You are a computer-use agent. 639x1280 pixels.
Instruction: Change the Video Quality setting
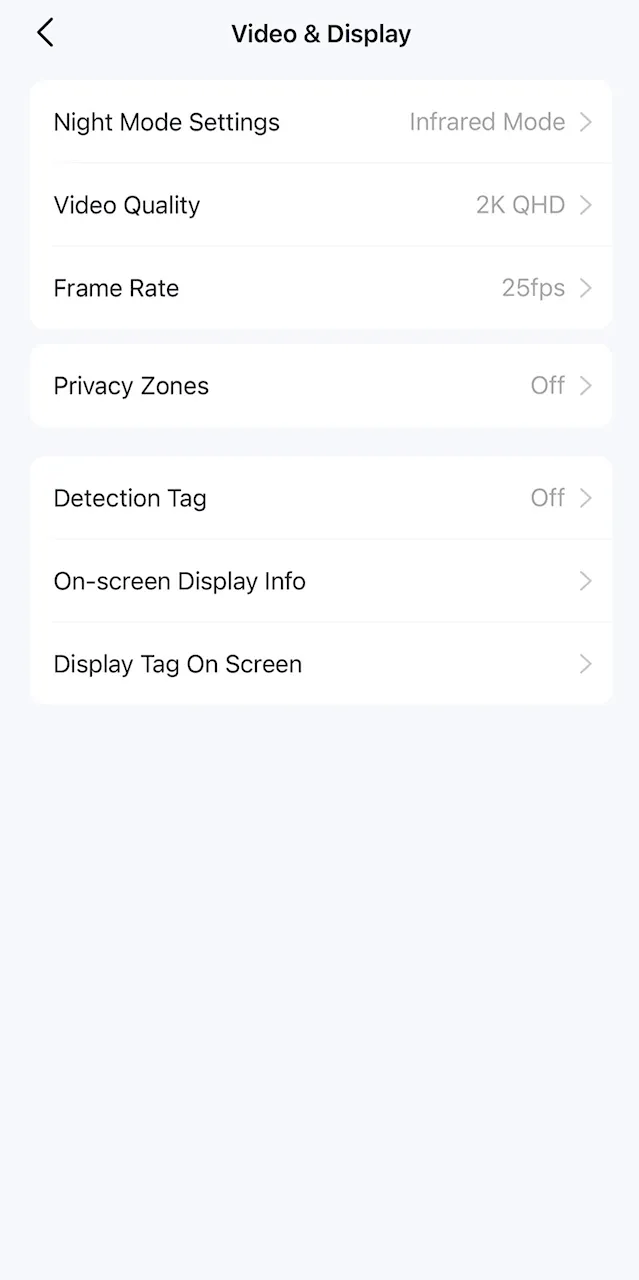coord(321,205)
